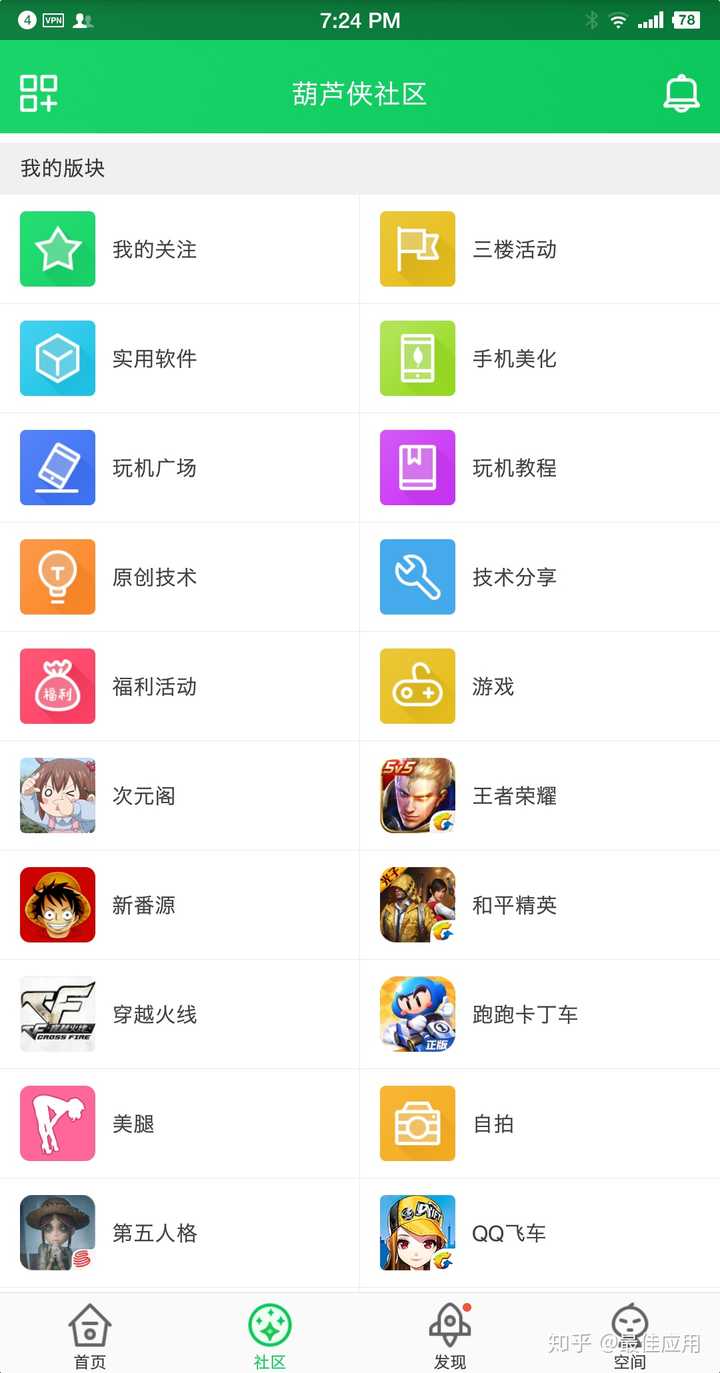The height and width of the screenshot is (1373, 720).
Task: Tap the 福利活动 lucky bag icon
Action: point(57,686)
